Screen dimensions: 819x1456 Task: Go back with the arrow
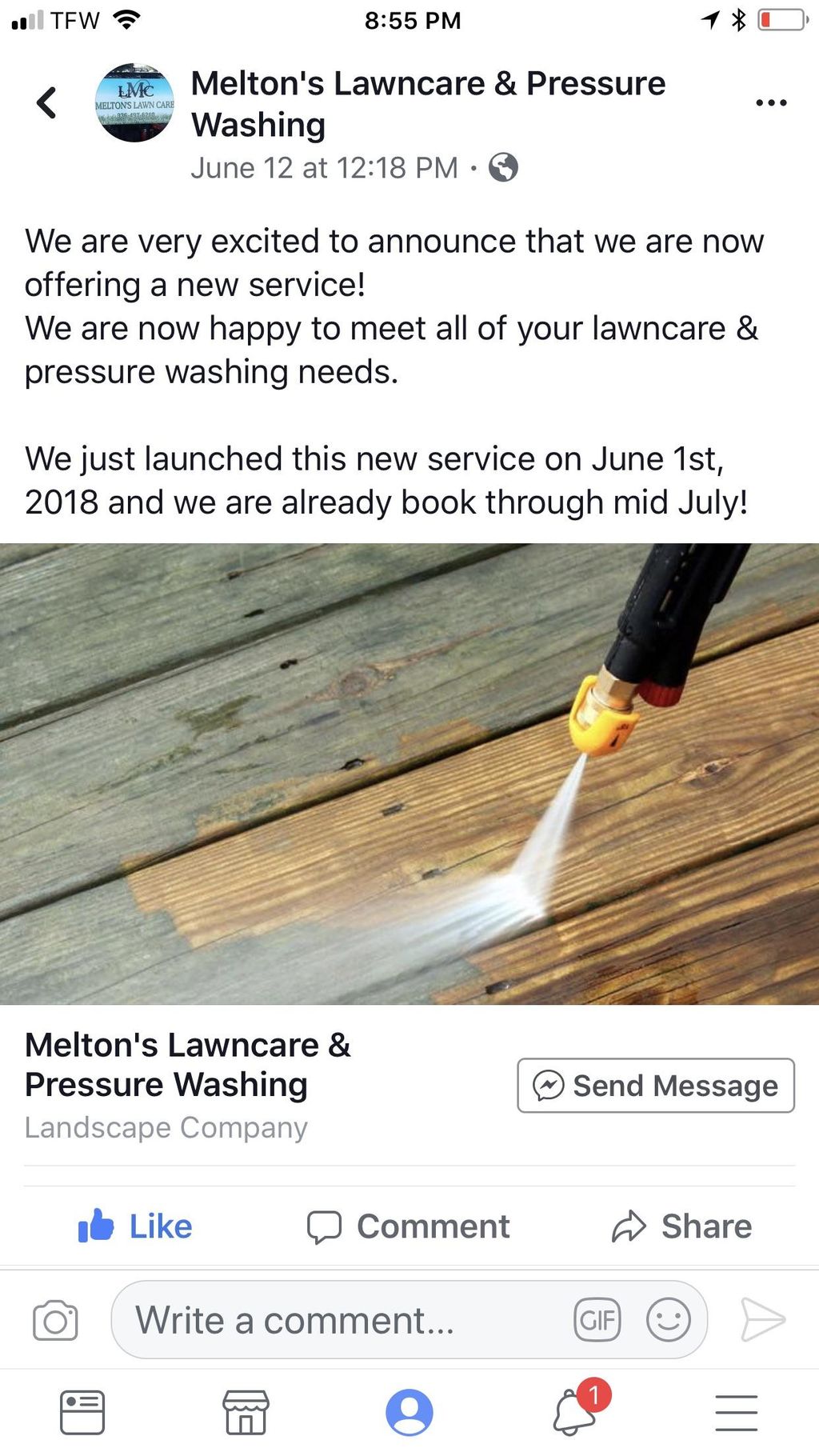pyautogui.click(x=47, y=102)
